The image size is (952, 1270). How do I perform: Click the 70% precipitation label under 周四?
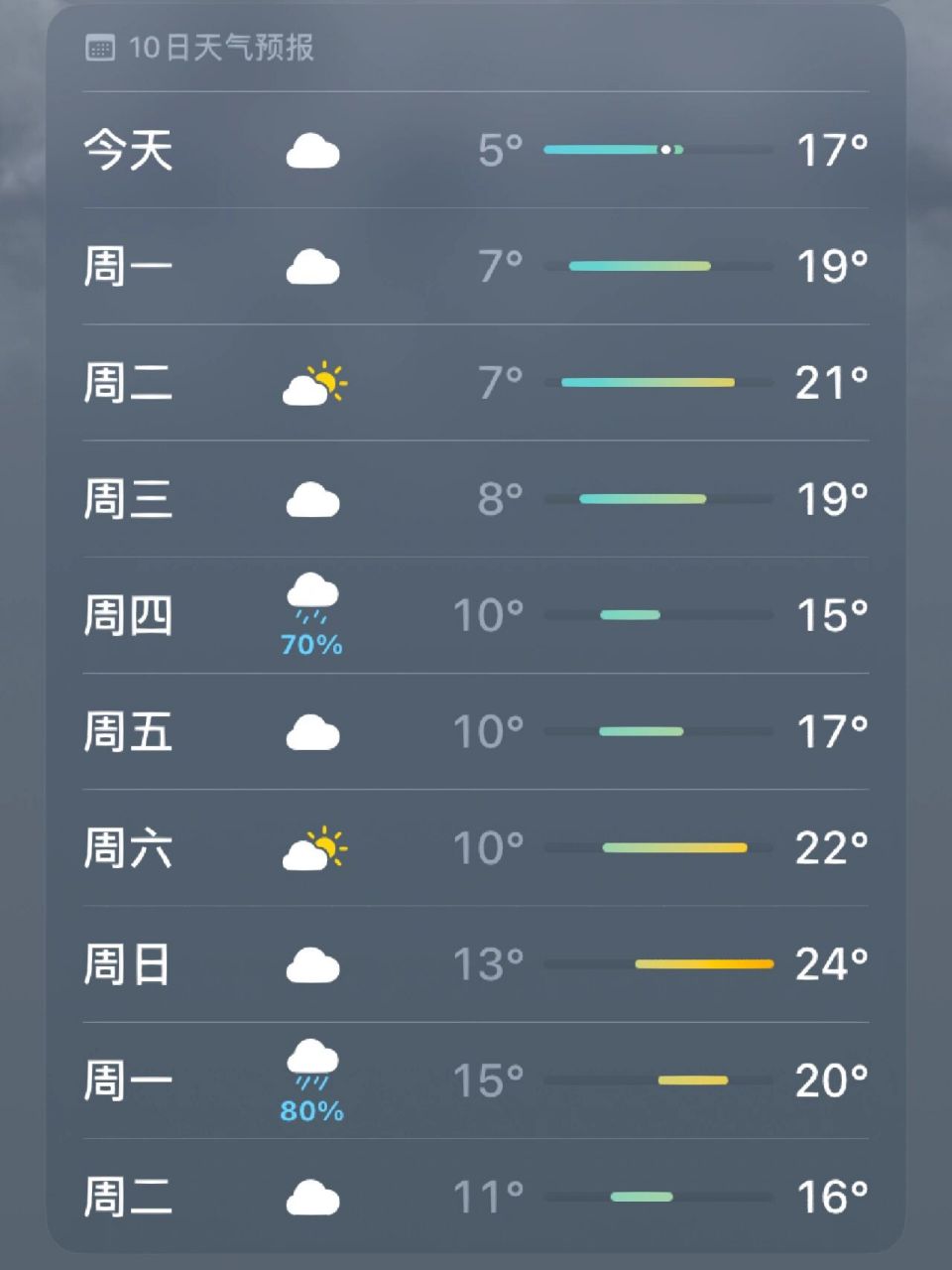(x=313, y=648)
